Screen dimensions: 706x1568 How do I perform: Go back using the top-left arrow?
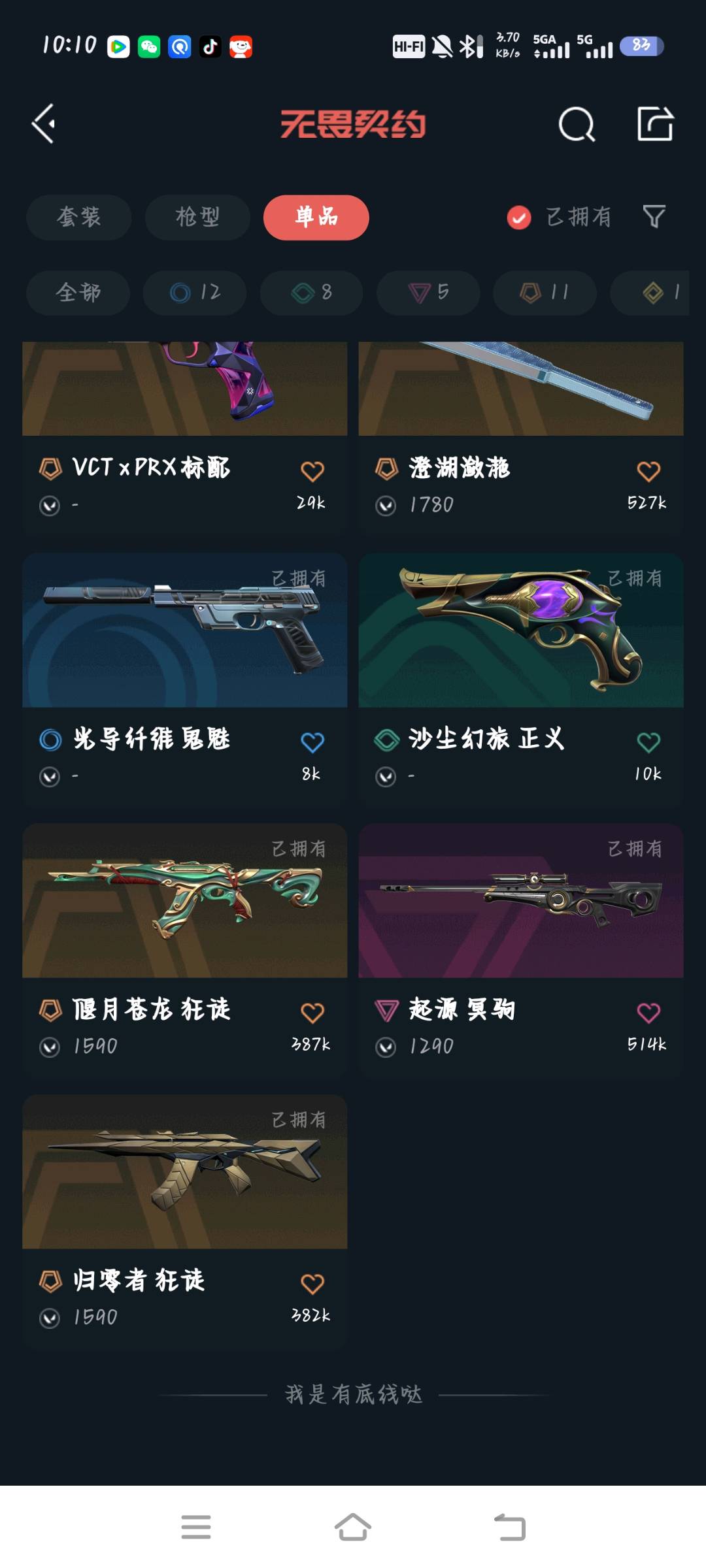coord(43,123)
